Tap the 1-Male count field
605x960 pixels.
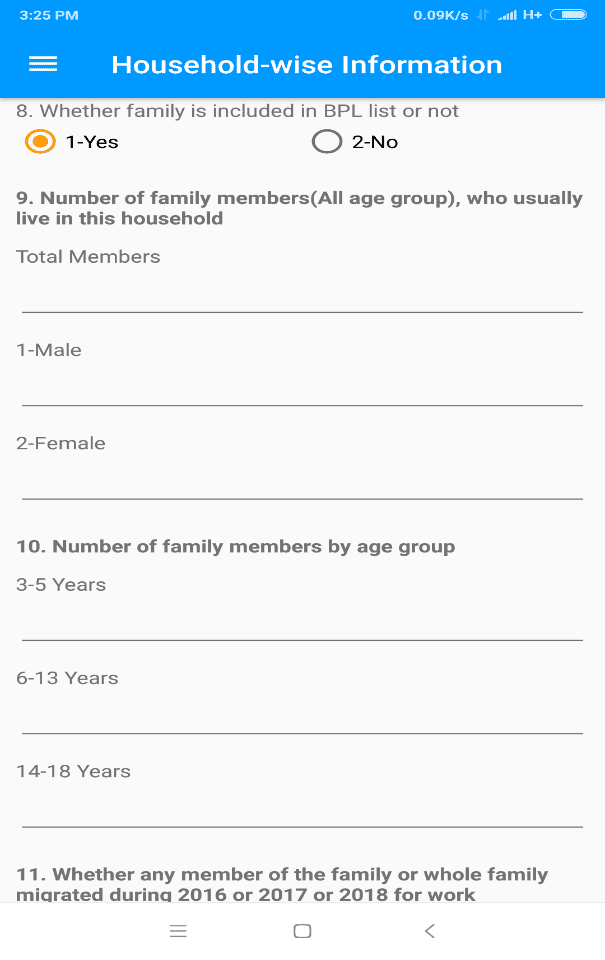click(x=302, y=388)
